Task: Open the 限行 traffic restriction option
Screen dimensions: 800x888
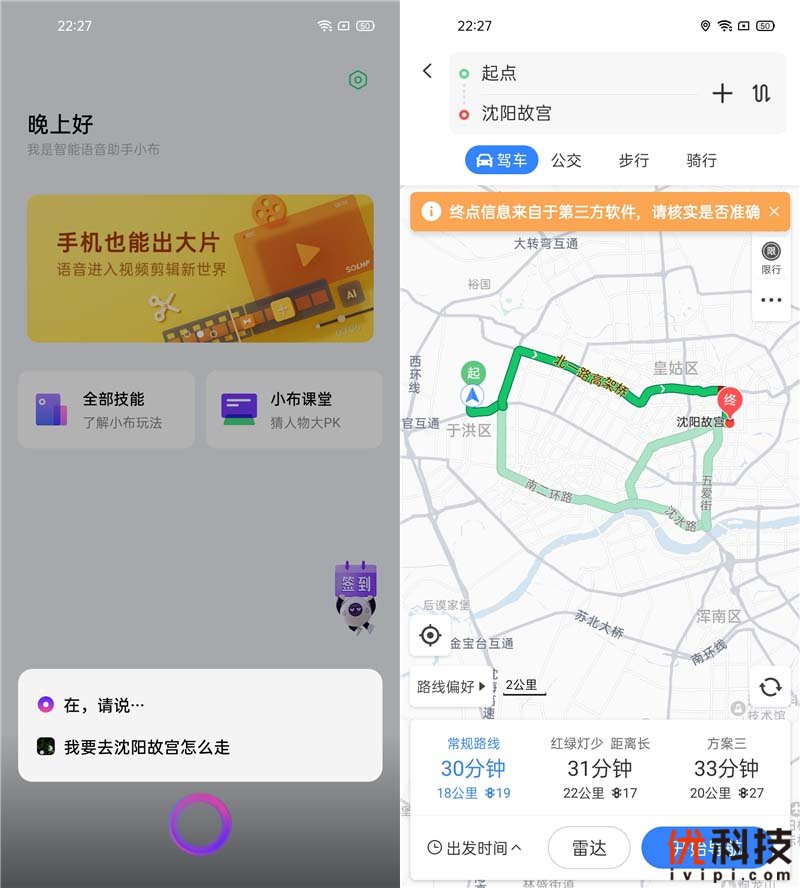Action: coord(771,259)
